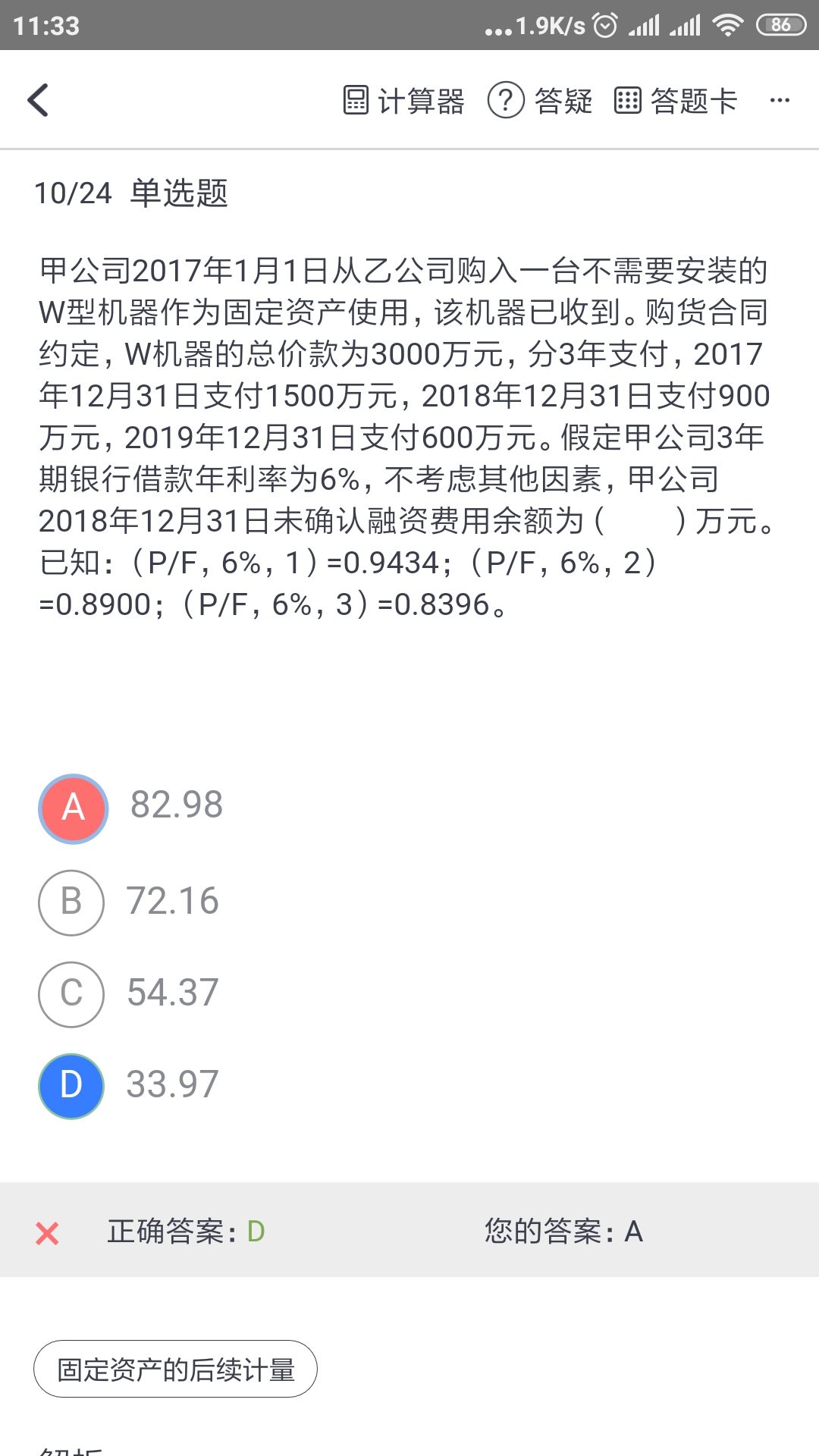Open the 计算器 calculator tool
The height and width of the screenshot is (1456, 819).
[x=403, y=101]
